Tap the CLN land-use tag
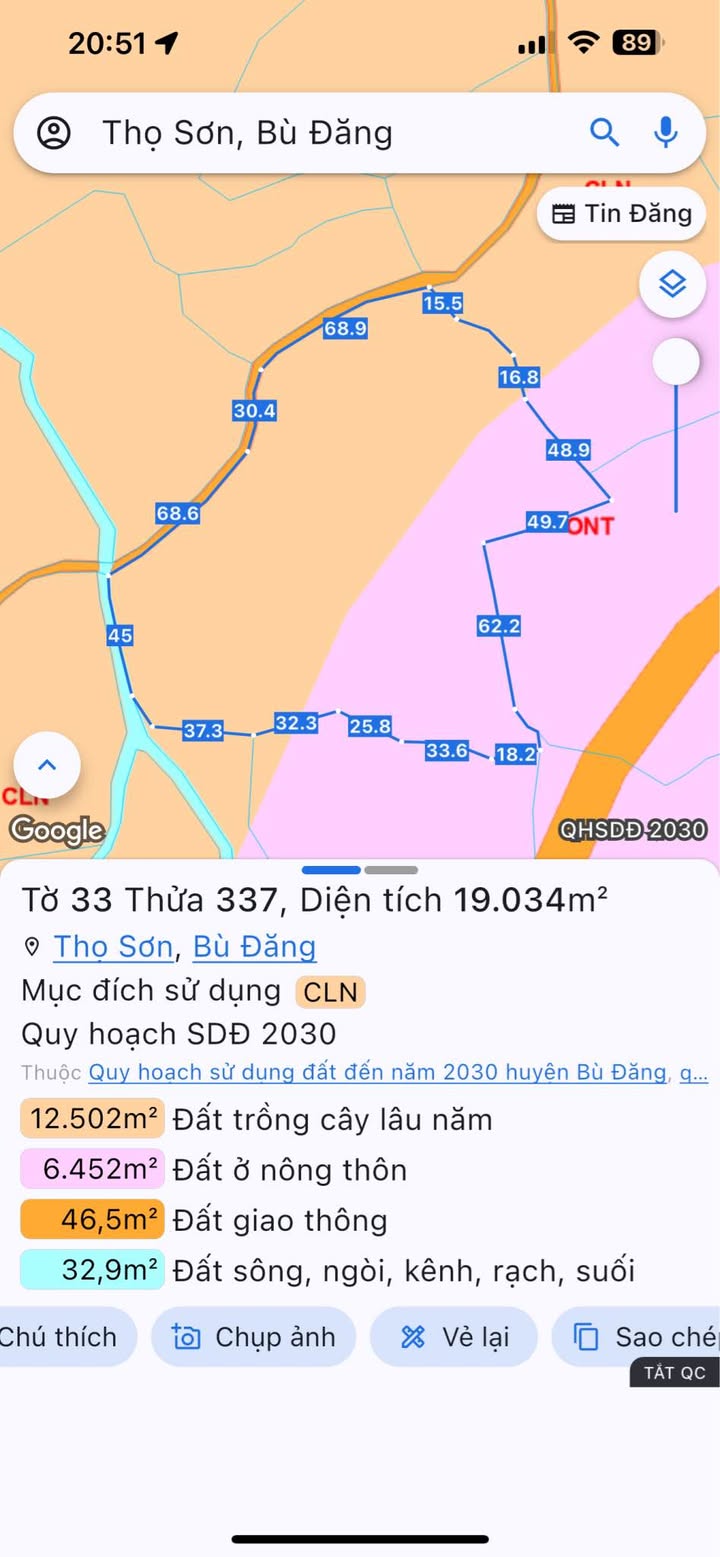Image resolution: width=720 pixels, height=1557 pixels. click(330, 992)
